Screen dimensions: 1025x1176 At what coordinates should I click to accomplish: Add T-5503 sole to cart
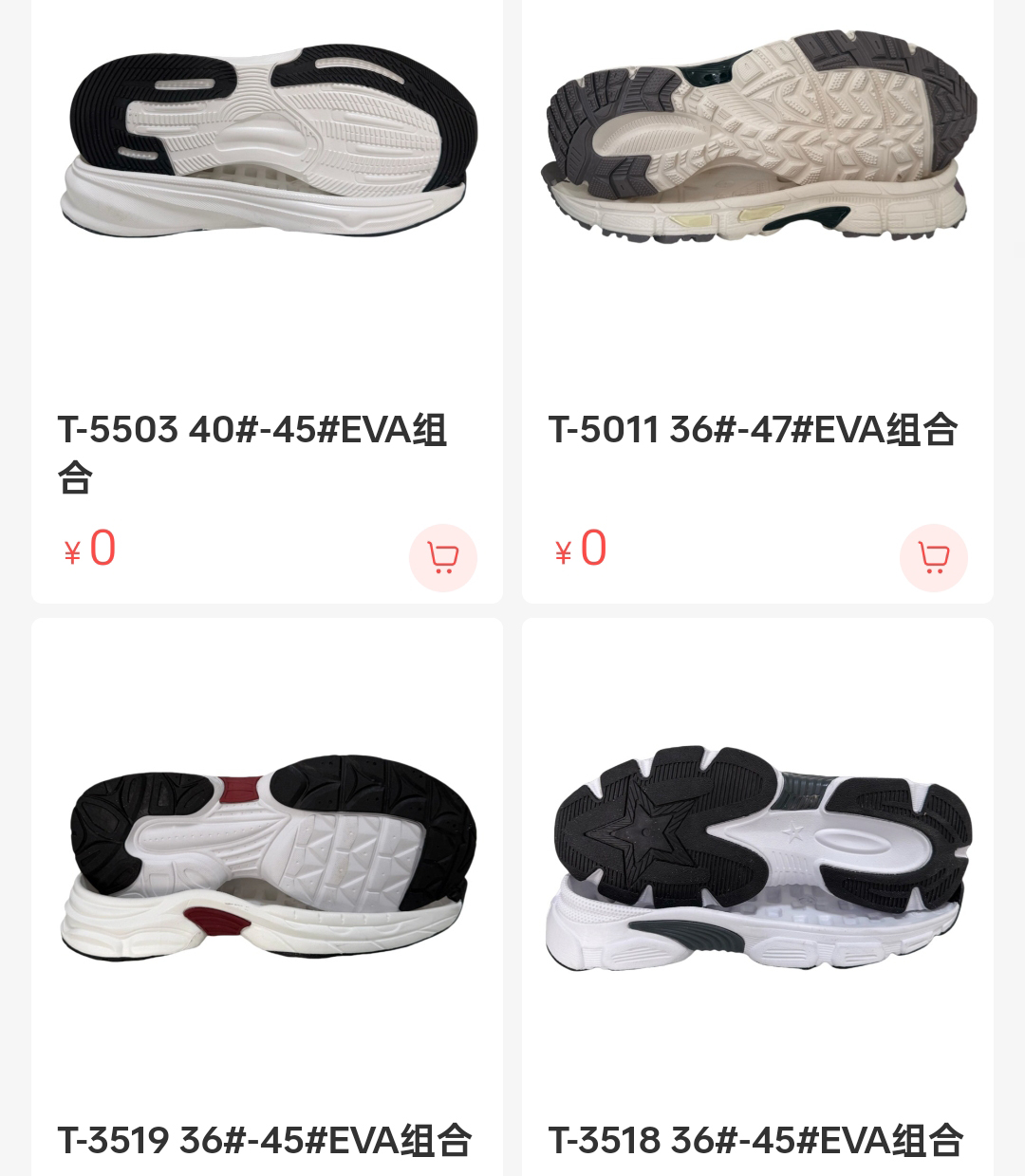(x=442, y=557)
